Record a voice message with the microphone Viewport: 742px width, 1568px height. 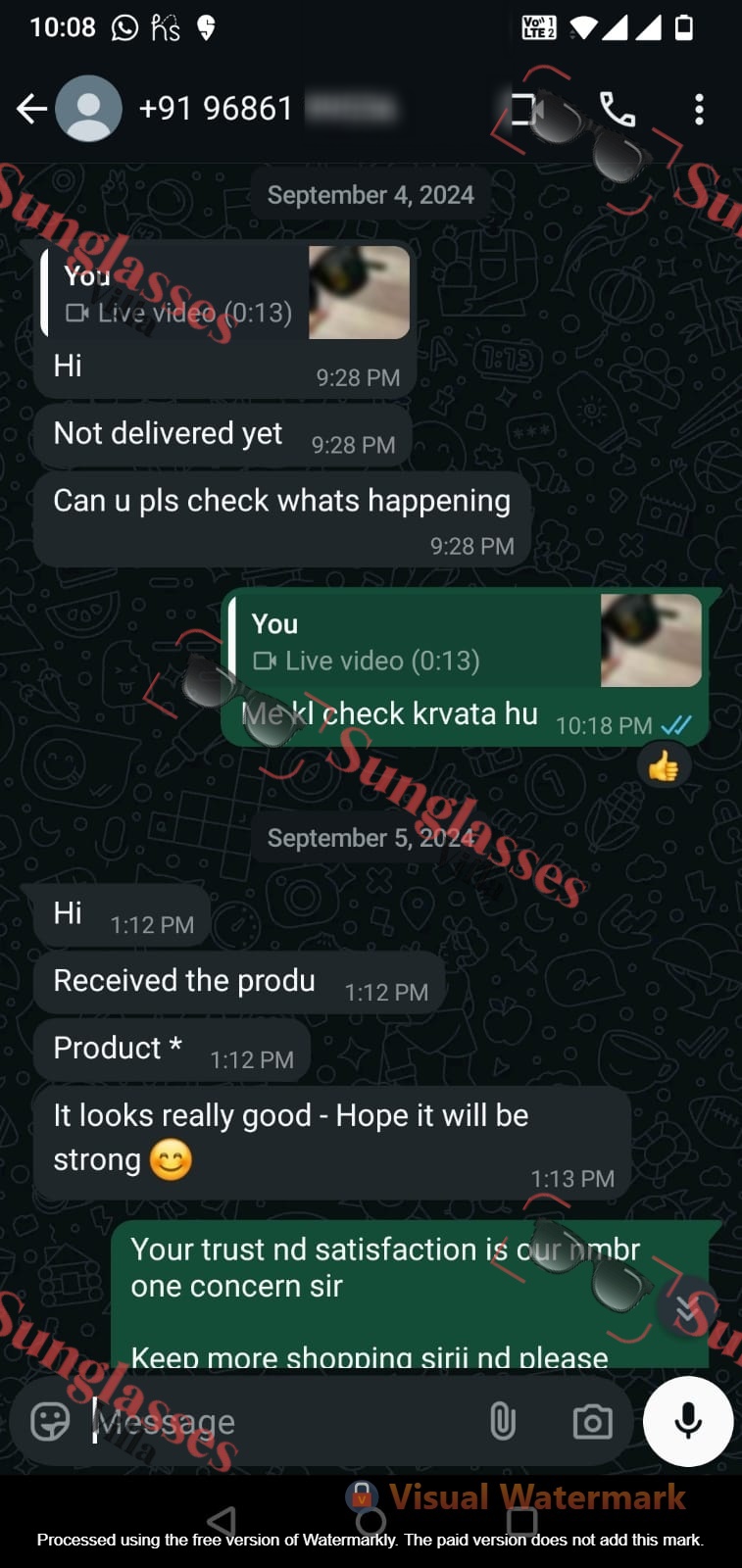[x=688, y=1421]
